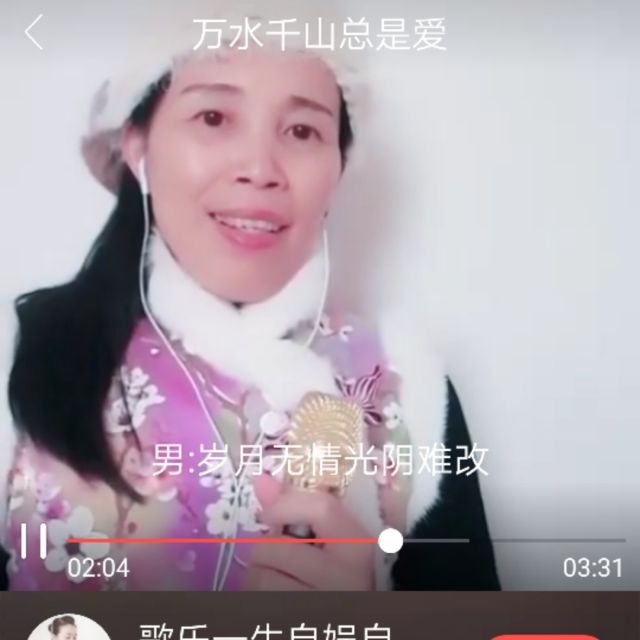Pause the playing video
The image size is (640, 640).
33,541
